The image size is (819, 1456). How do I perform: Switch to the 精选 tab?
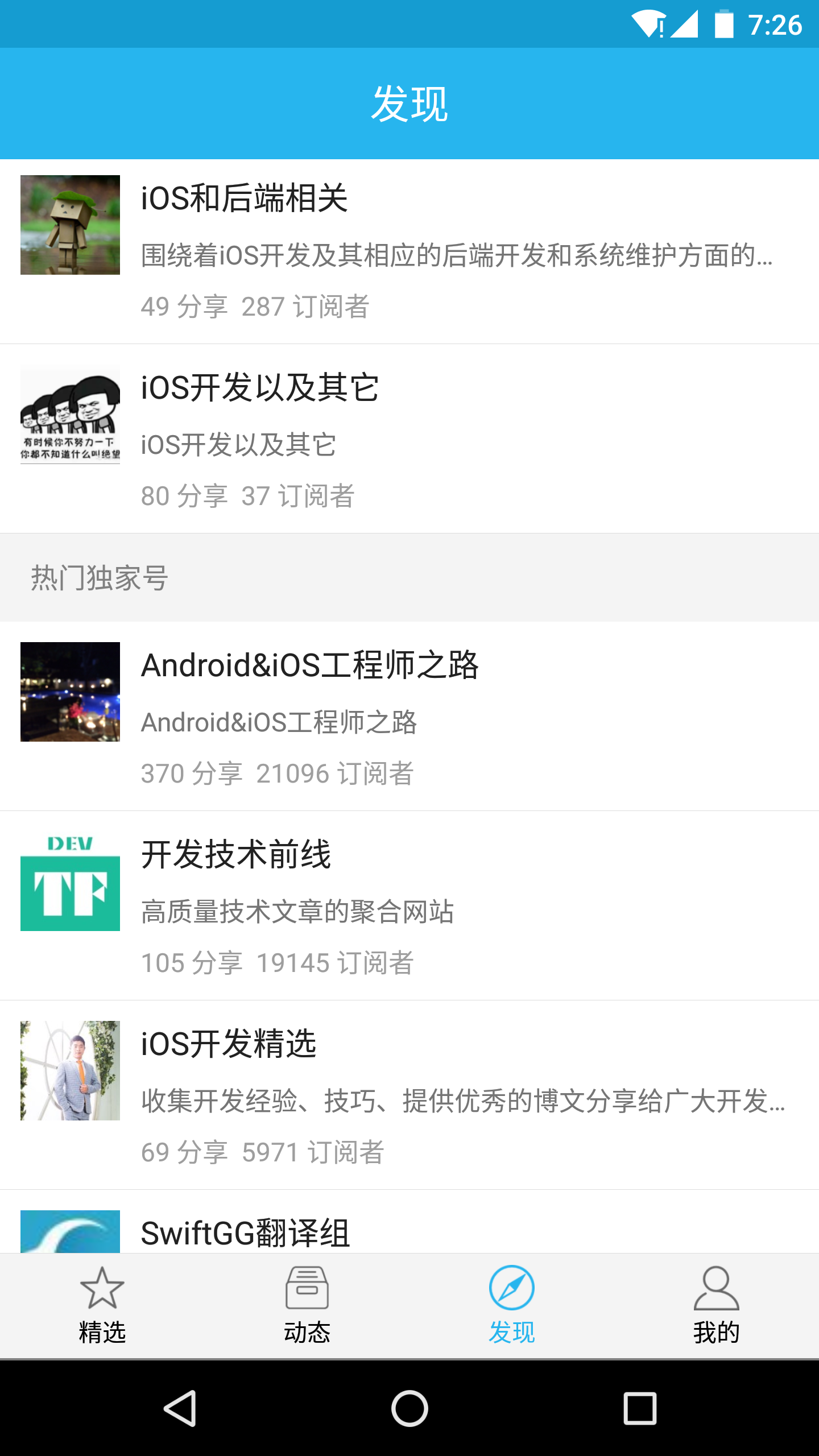(x=102, y=1306)
